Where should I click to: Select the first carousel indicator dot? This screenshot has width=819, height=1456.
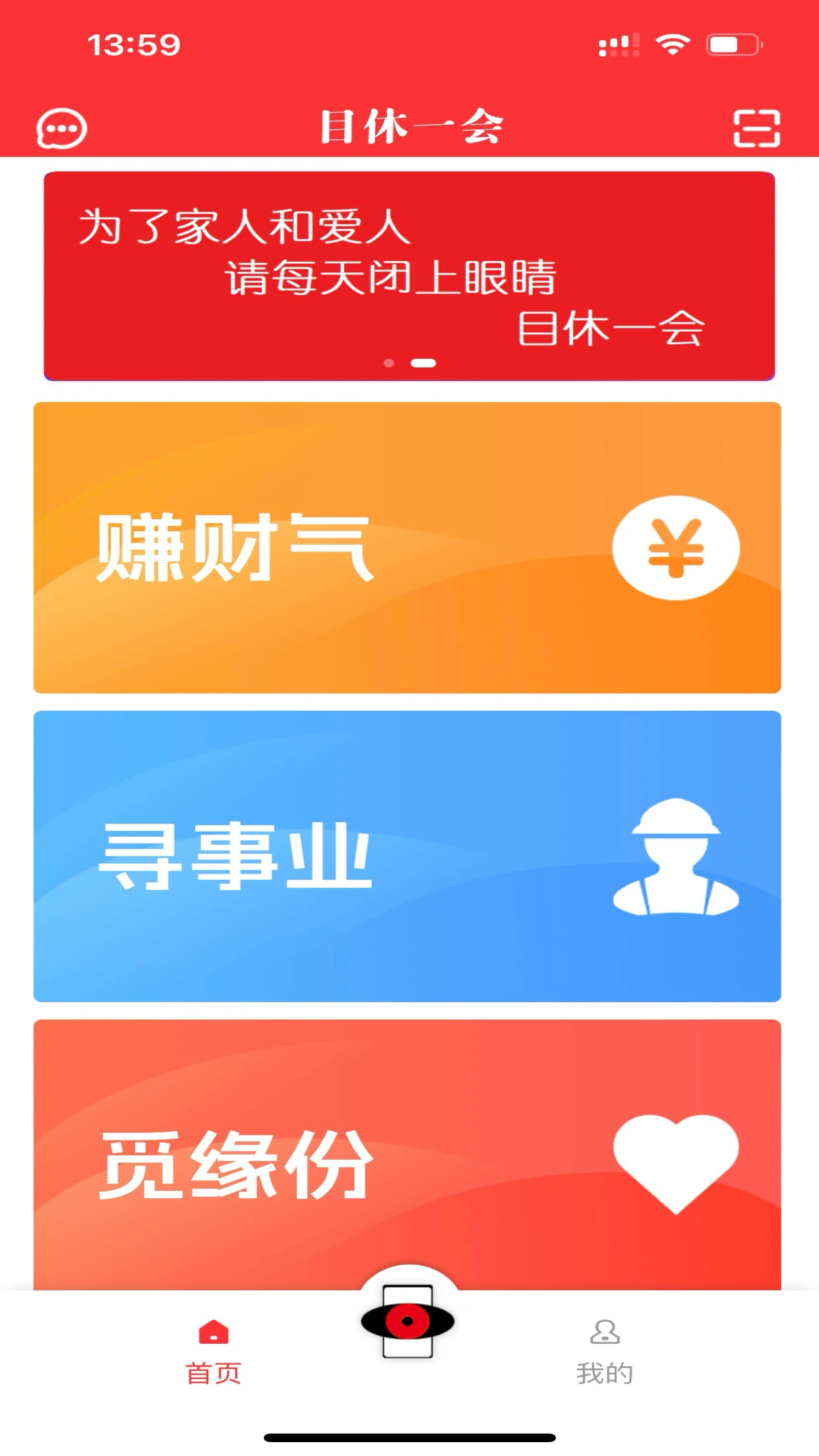[388, 362]
